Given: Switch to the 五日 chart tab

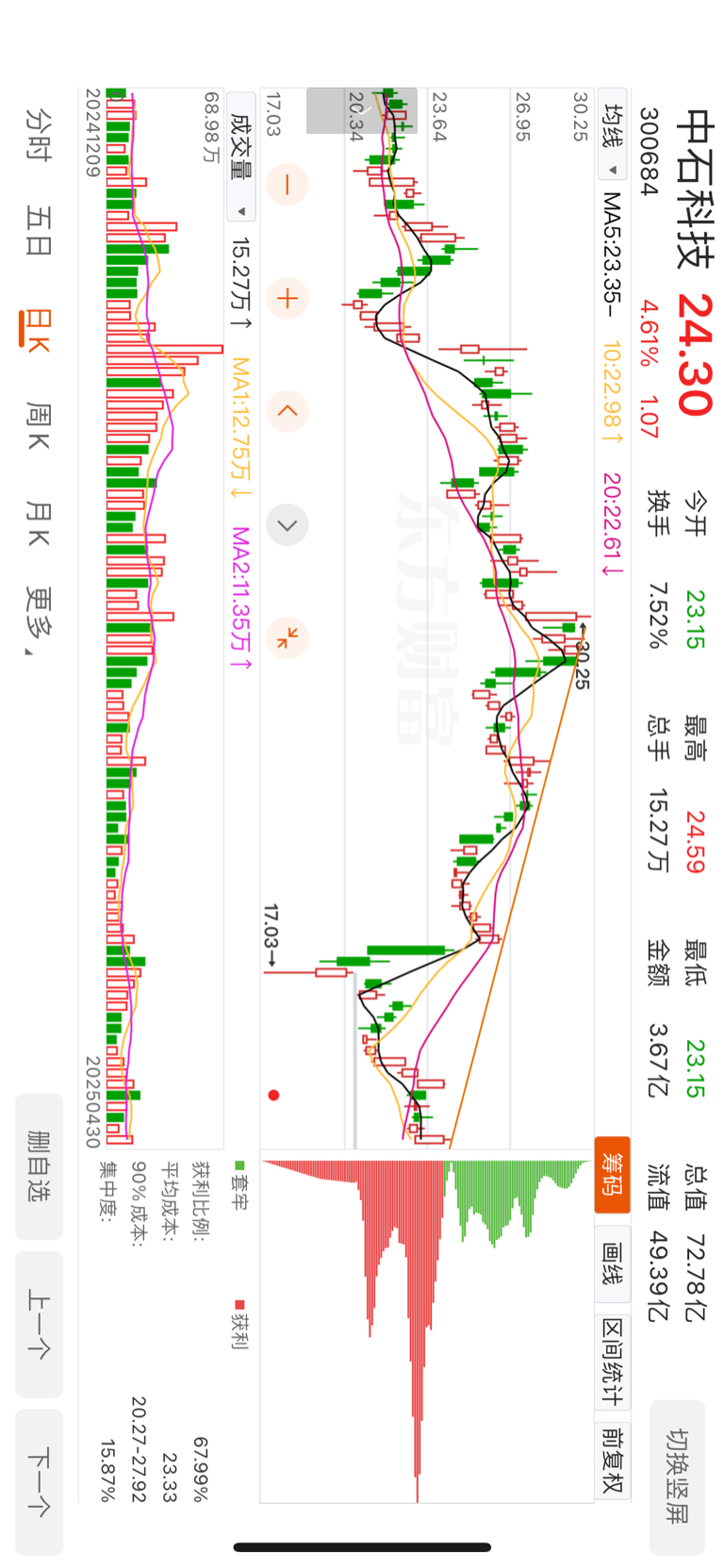Looking at the screenshot, I should (38, 232).
